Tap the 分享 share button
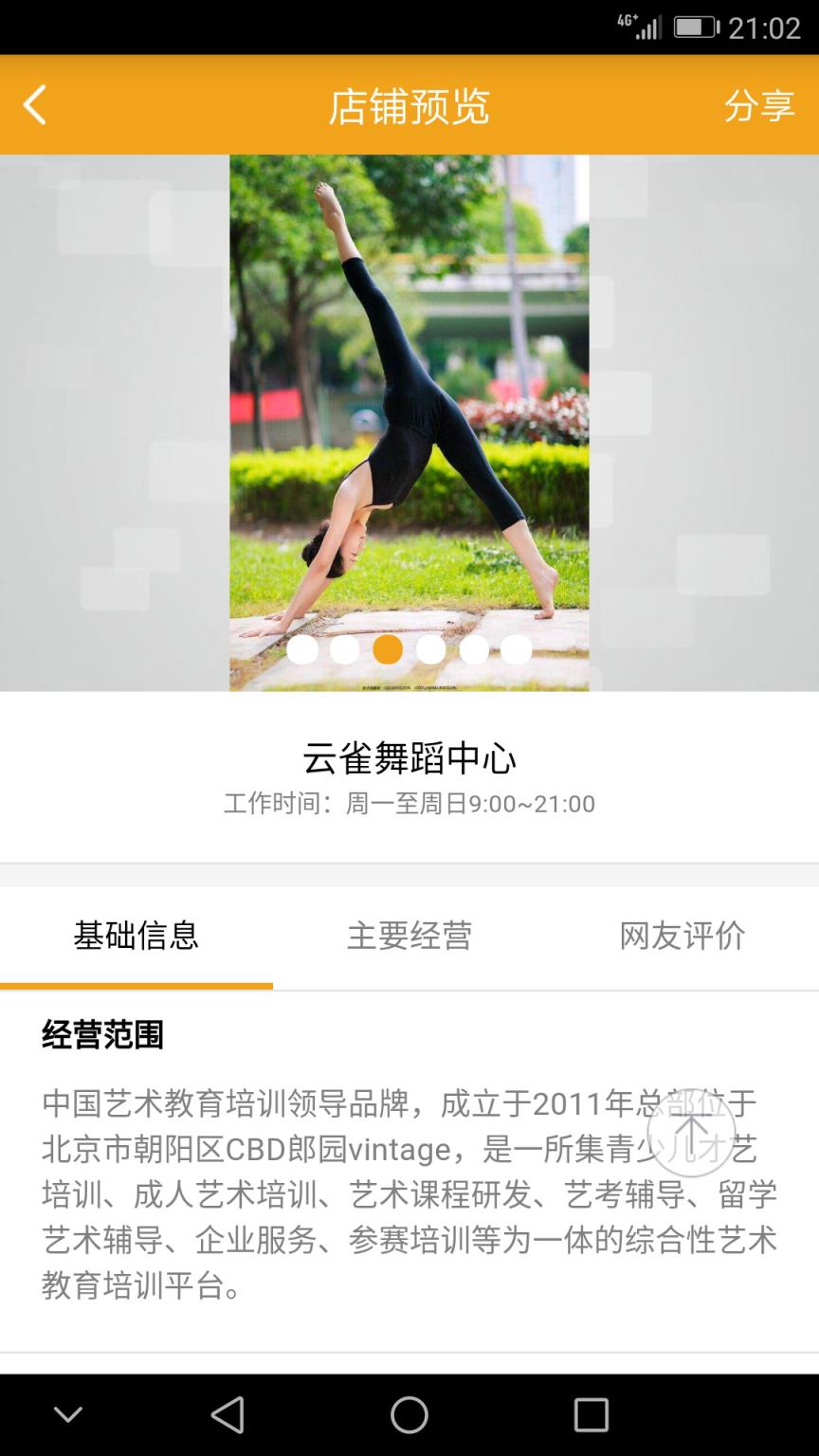This screenshot has width=819, height=1456. pos(758,104)
